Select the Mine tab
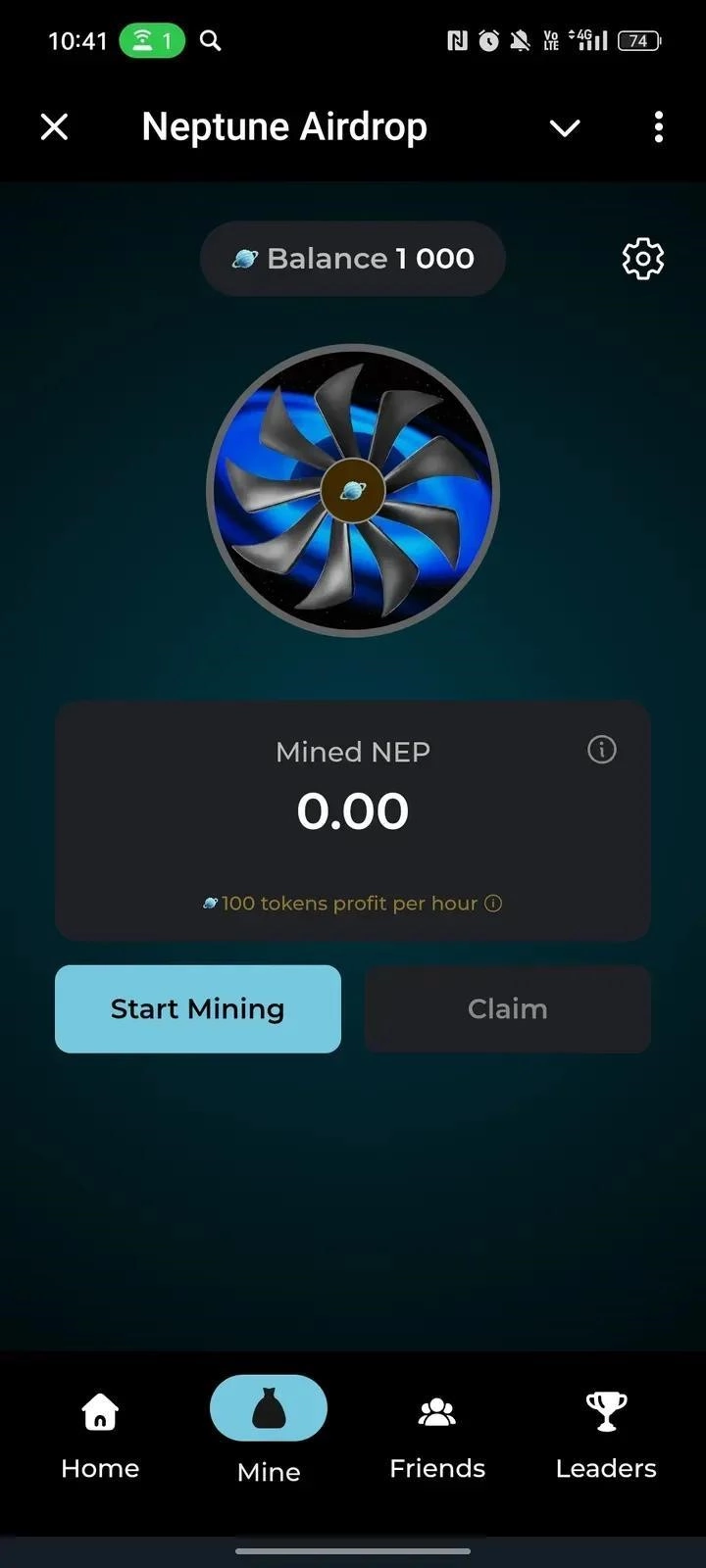Screen dimensions: 706x1568 point(269,1431)
